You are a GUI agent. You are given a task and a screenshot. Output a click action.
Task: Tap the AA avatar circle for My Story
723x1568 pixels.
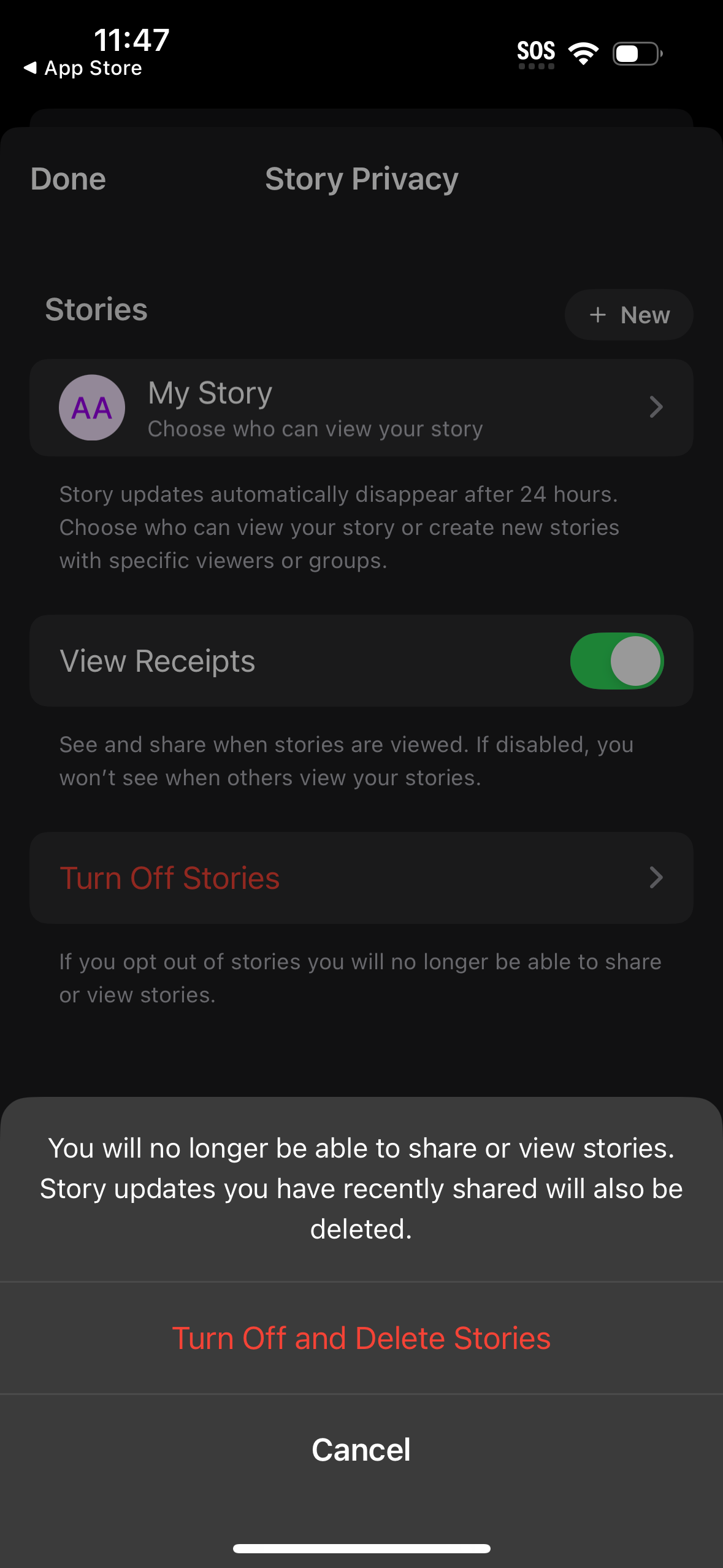(x=91, y=407)
